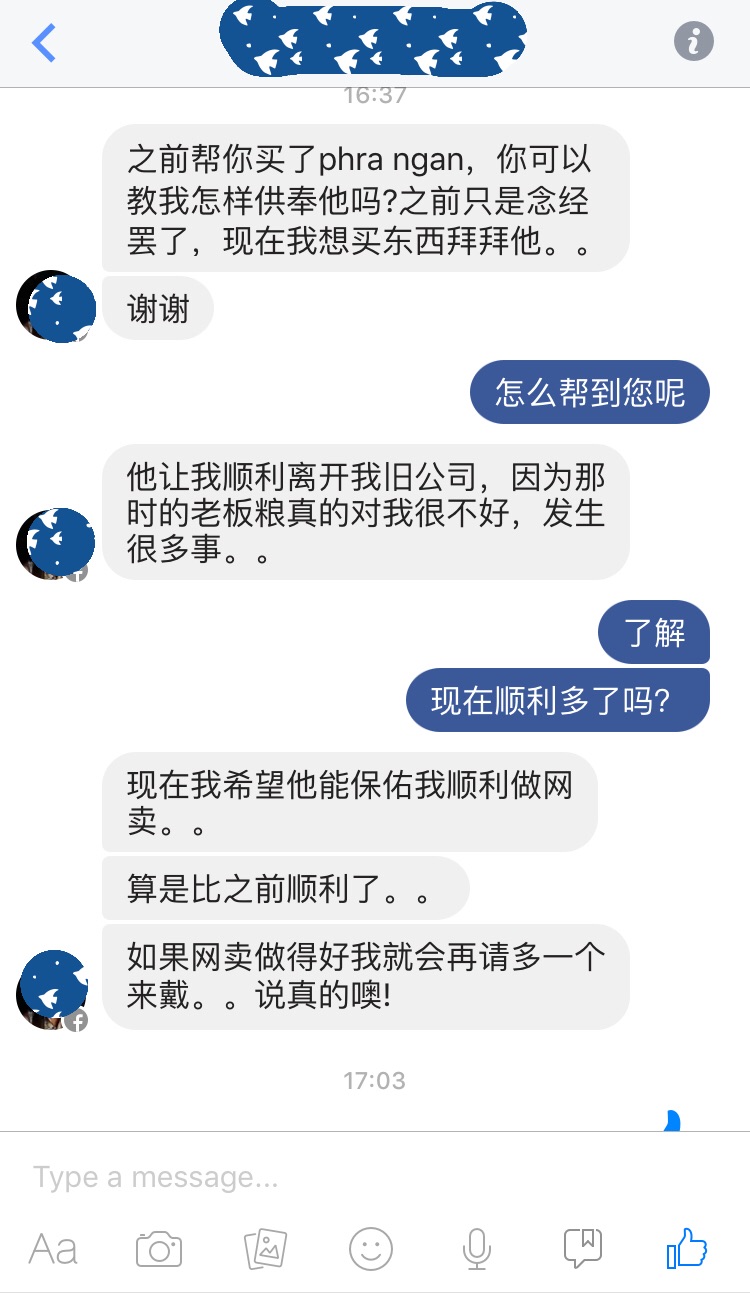Open the emoji and sticker picker

371,1249
